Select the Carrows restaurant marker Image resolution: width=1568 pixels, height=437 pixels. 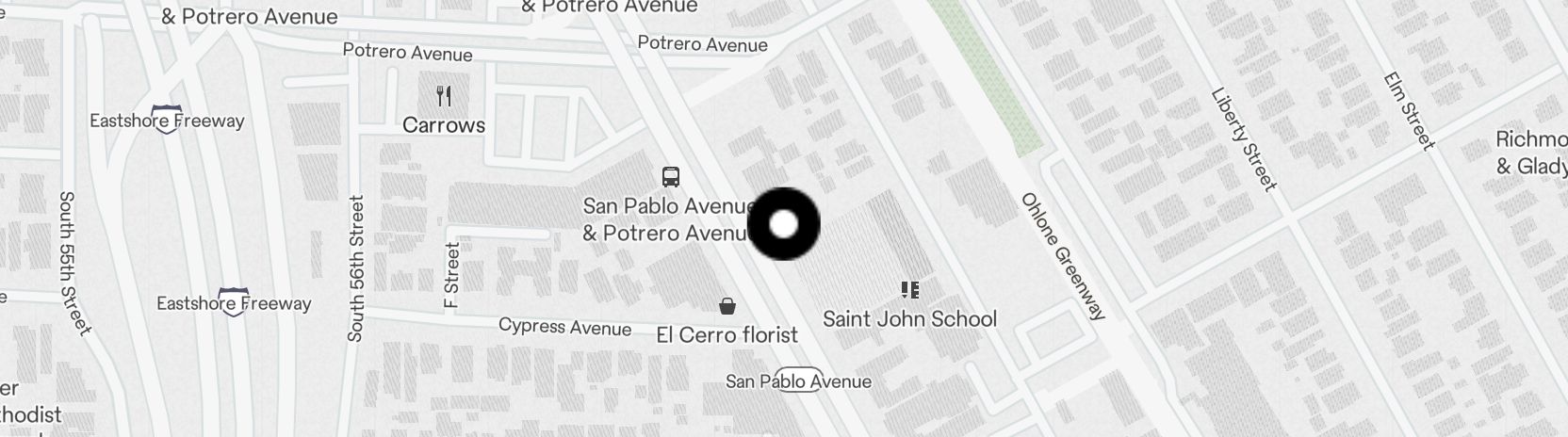tap(444, 96)
